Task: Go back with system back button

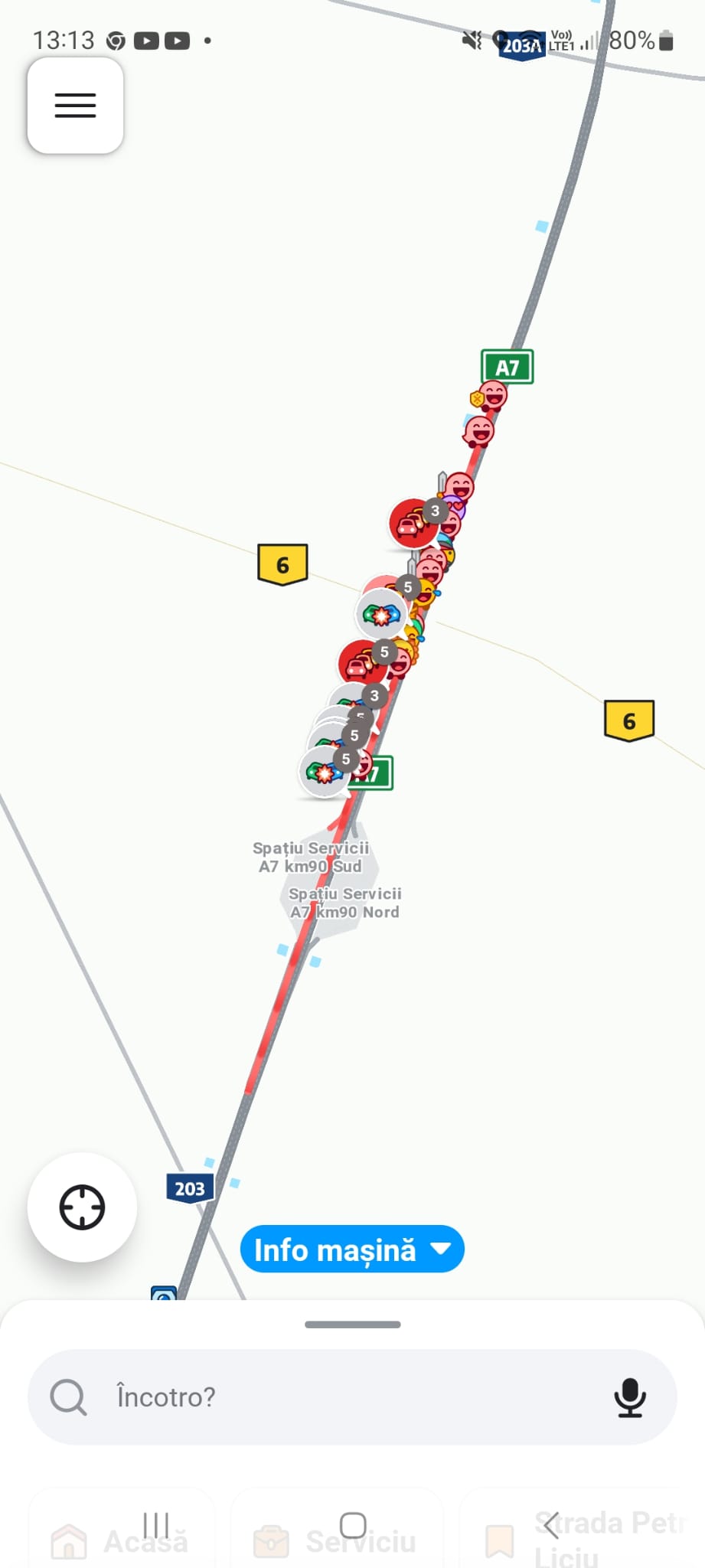Action: coord(550,1525)
